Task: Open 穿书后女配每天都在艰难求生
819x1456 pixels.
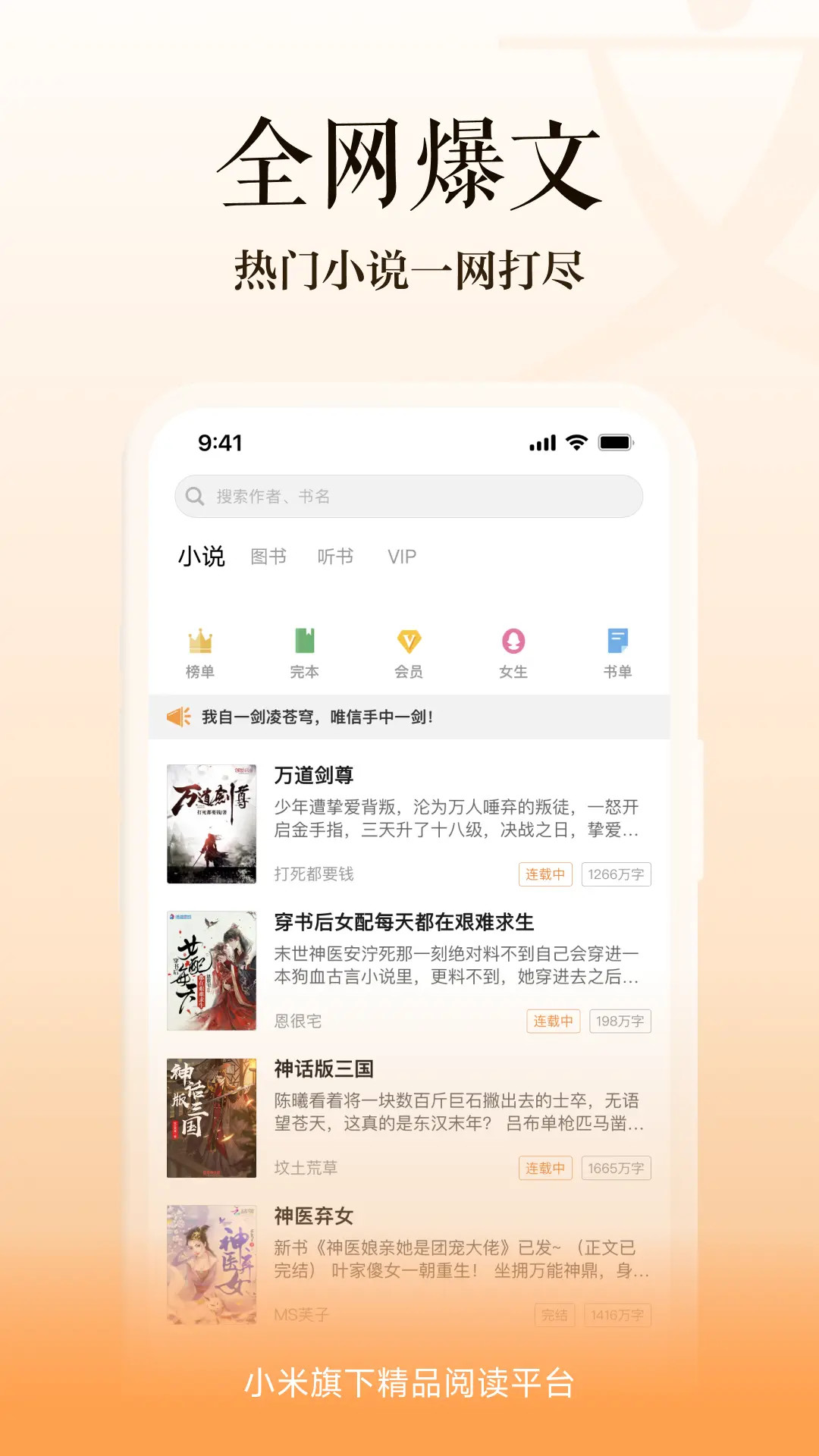Action: [x=405, y=924]
